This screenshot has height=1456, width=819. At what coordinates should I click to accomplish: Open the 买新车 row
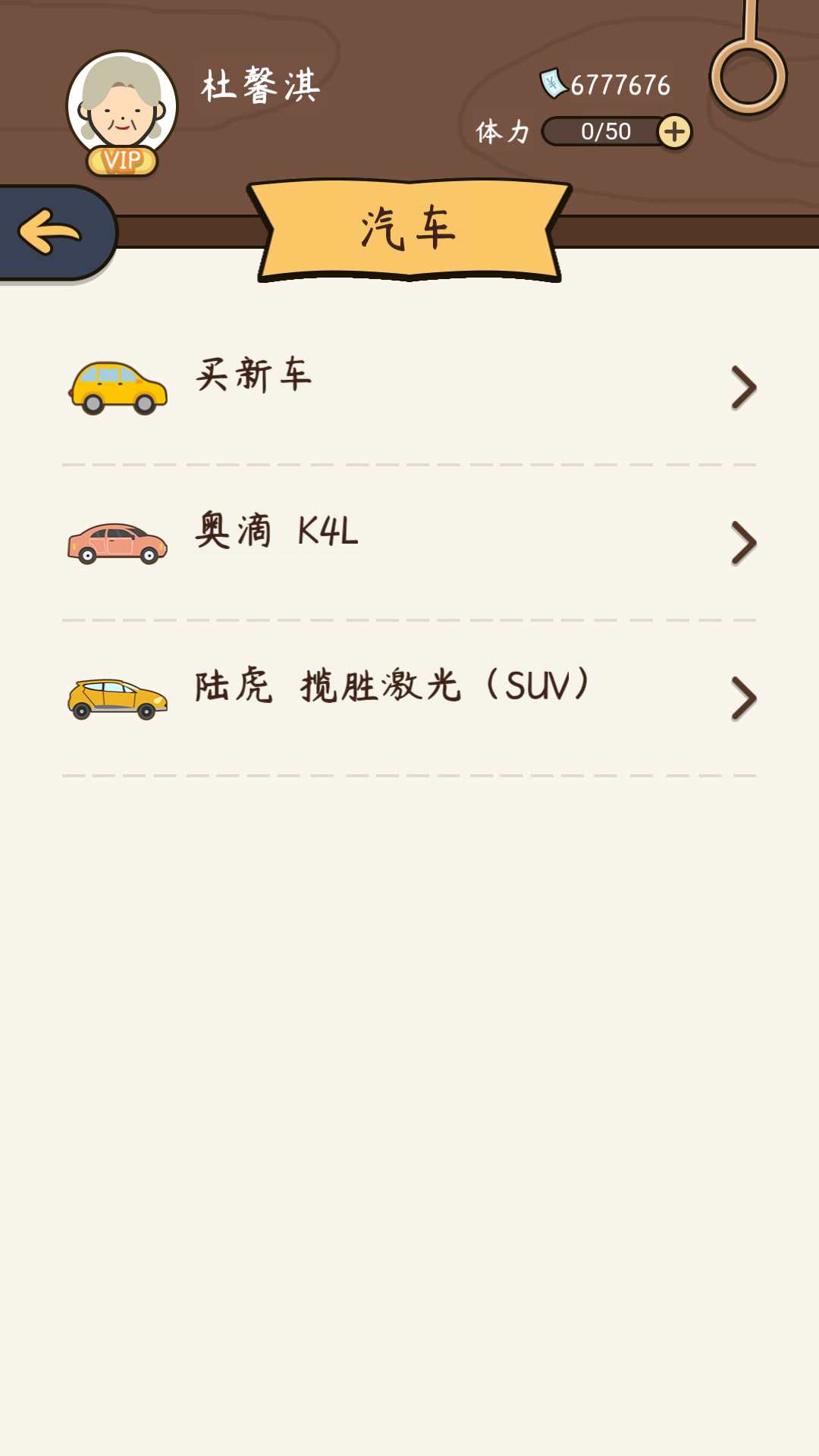[409, 387]
